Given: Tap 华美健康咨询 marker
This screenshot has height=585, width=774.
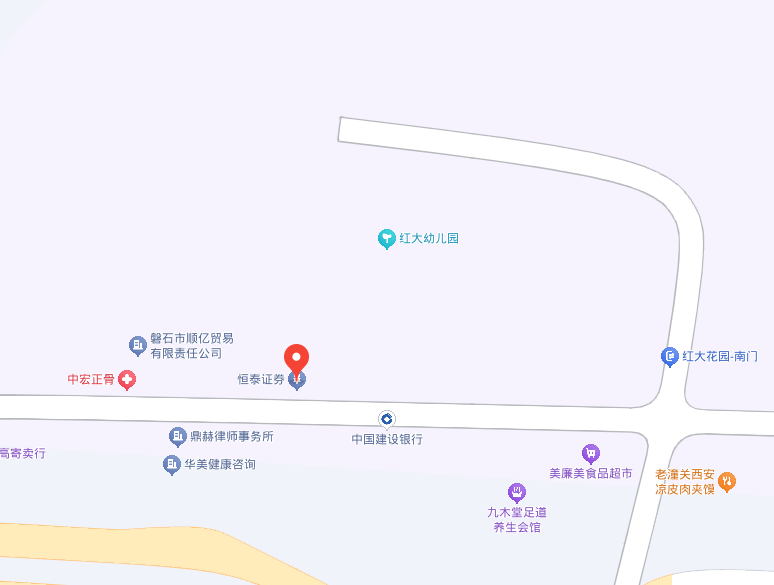Looking at the screenshot, I should click(172, 465).
